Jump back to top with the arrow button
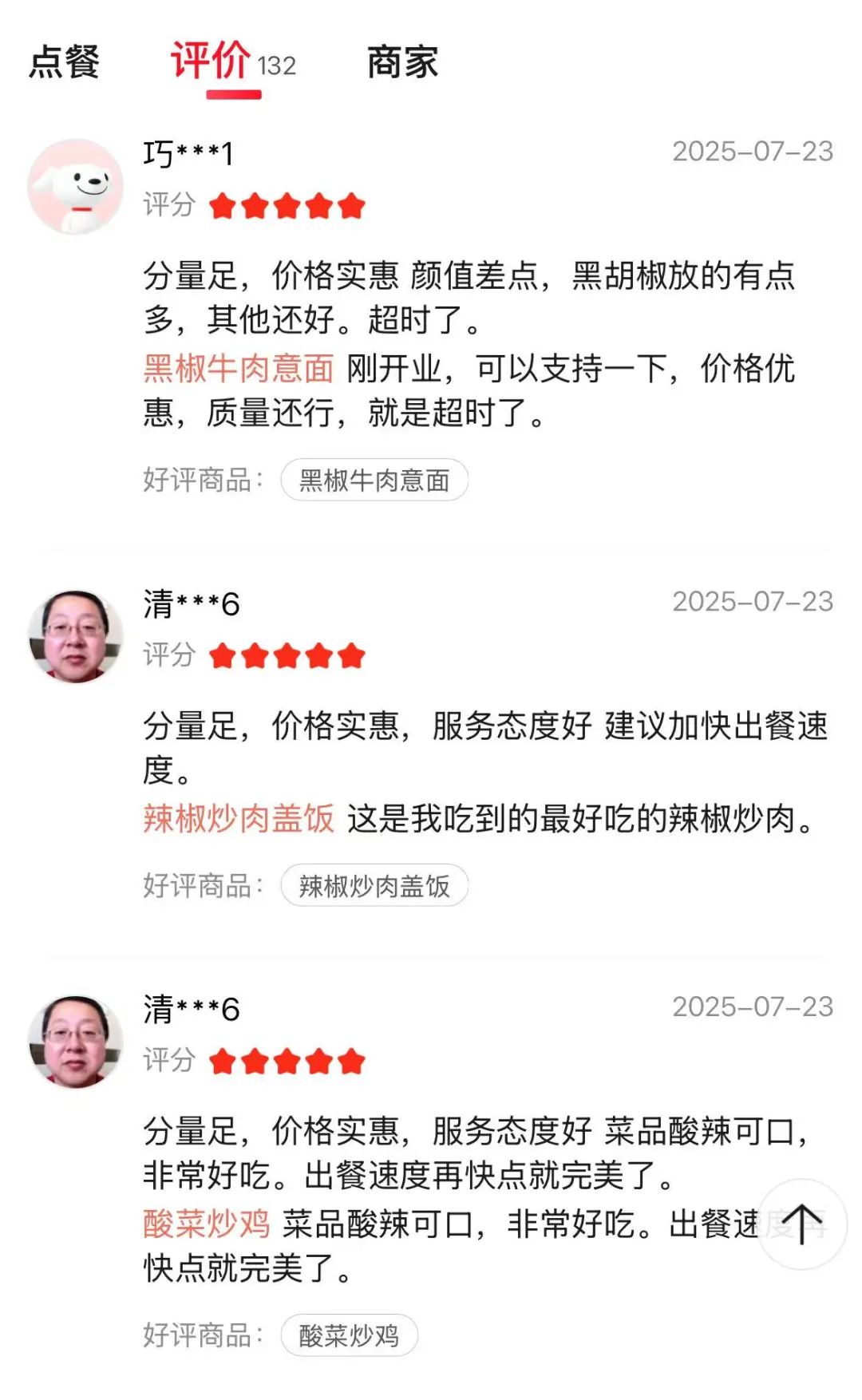 click(x=801, y=1224)
